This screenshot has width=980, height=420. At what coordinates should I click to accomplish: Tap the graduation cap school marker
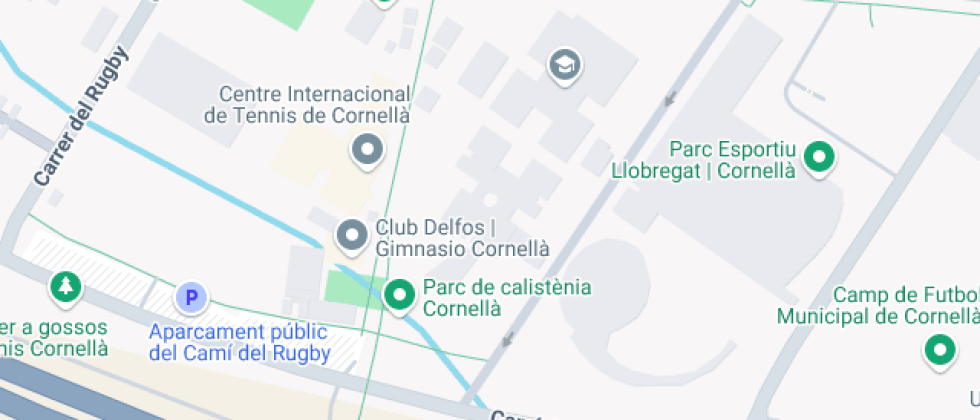point(565,67)
